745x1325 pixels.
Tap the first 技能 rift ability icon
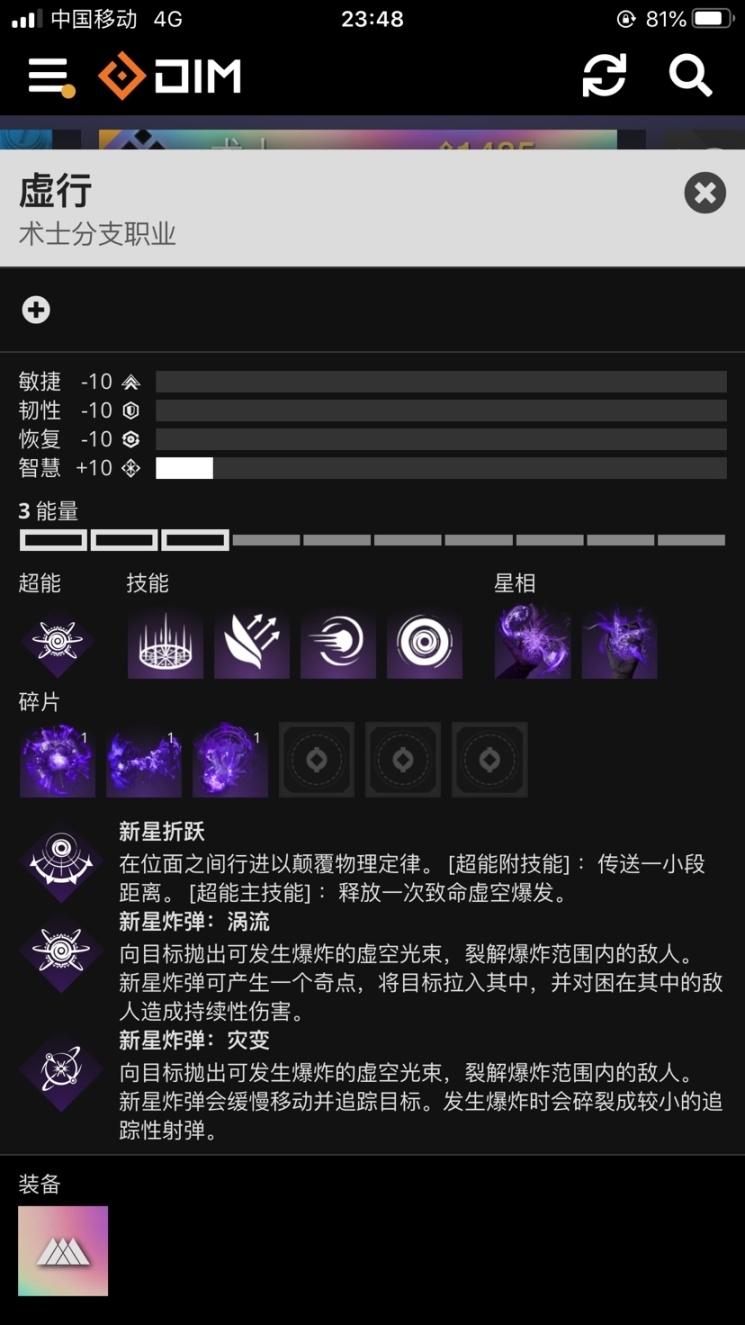pyautogui.click(x=165, y=641)
